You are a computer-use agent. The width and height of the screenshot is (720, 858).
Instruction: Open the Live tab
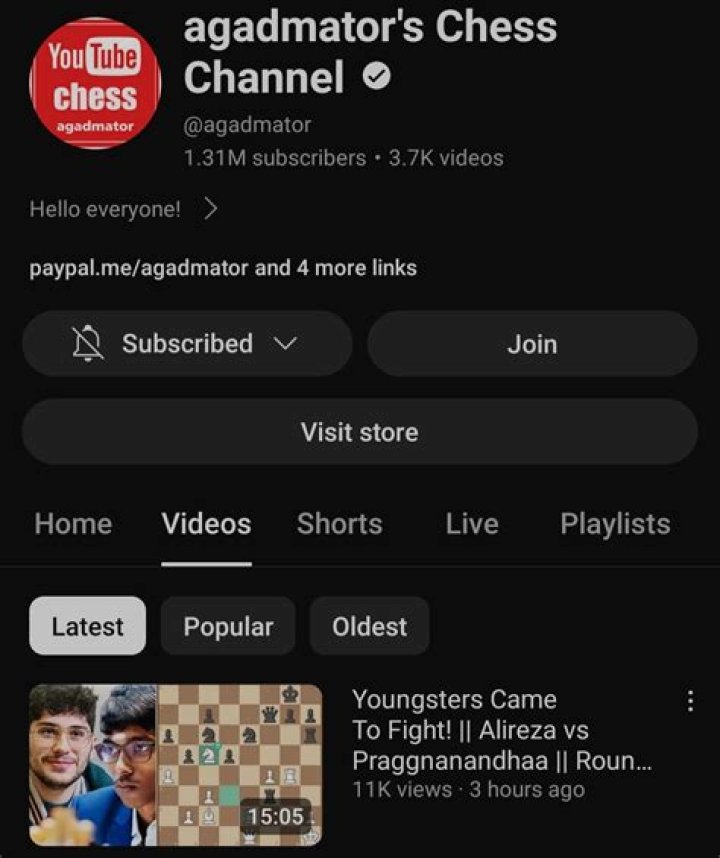471,524
